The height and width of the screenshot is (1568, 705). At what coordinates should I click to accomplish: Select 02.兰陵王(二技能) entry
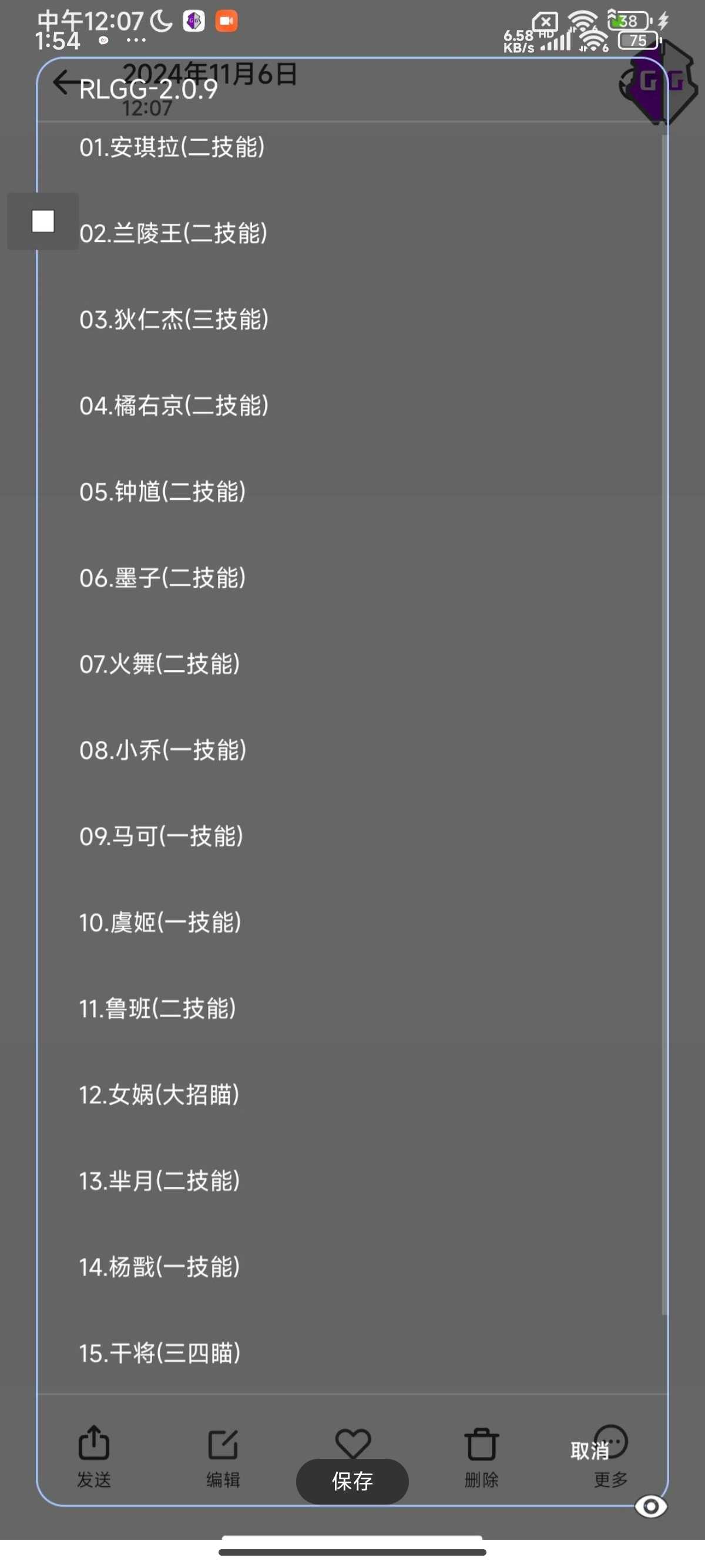[173, 234]
